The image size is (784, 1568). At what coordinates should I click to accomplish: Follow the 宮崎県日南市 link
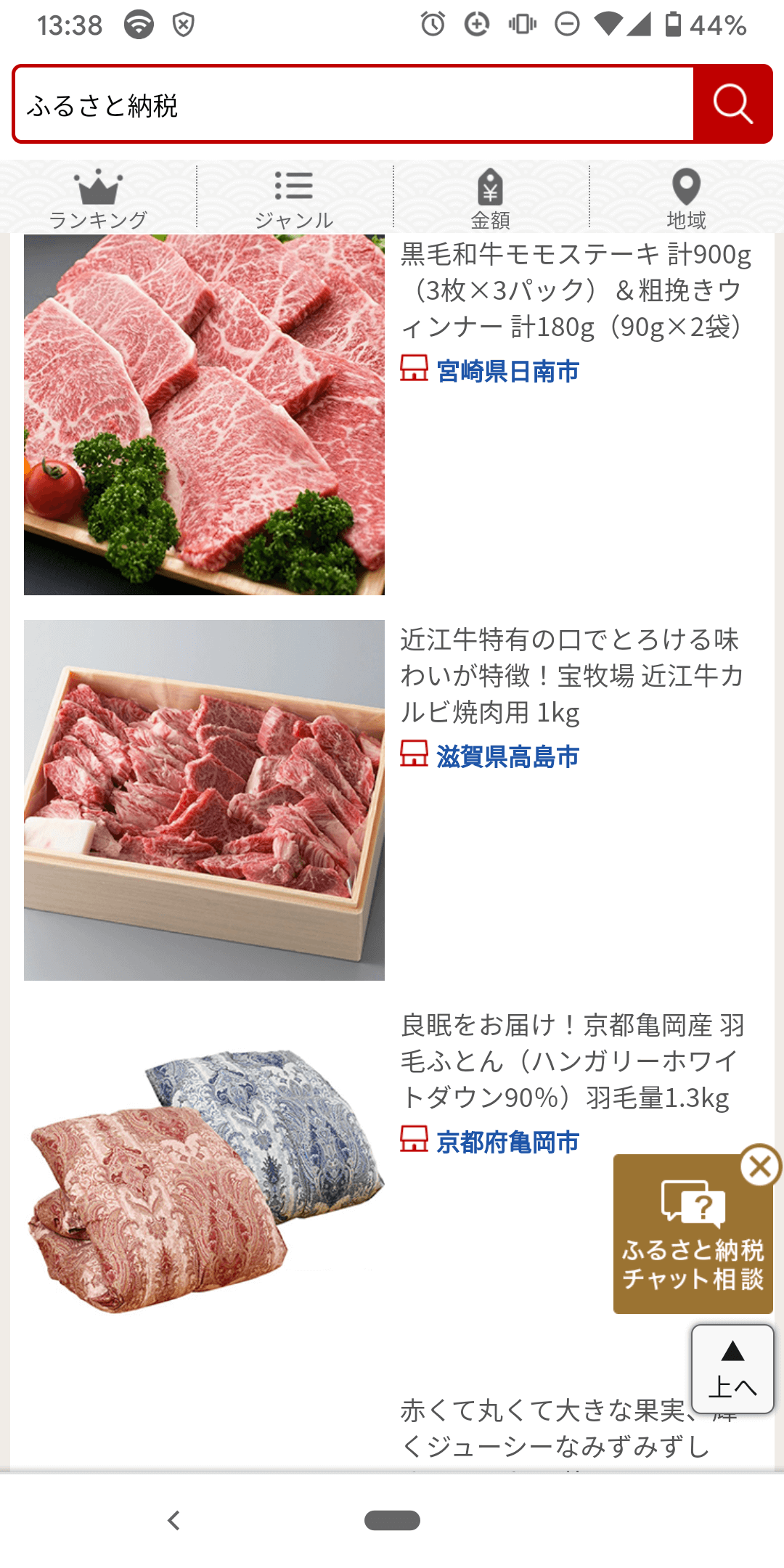507,371
